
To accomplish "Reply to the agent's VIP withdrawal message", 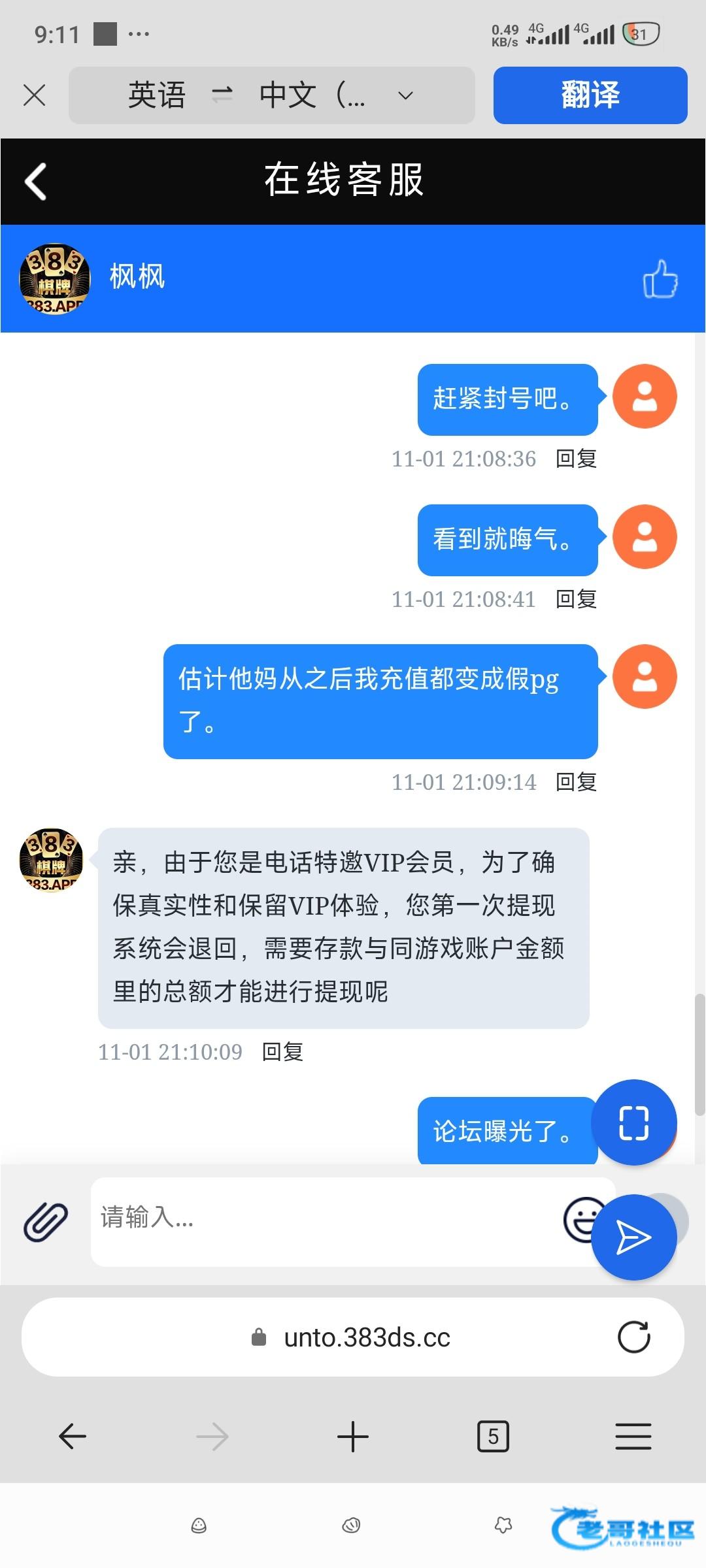I will [282, 1052].
